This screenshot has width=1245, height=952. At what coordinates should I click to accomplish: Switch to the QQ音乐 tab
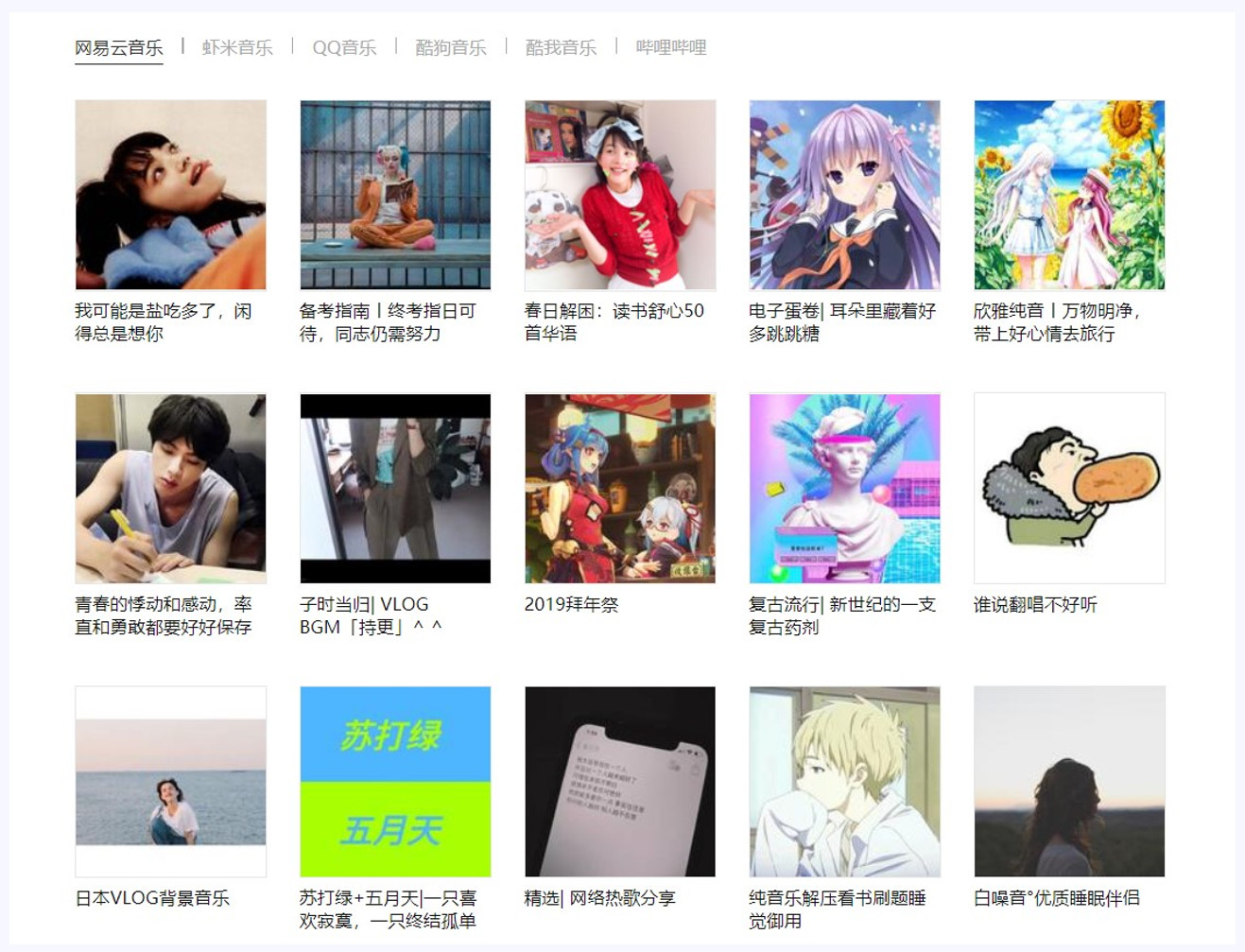pyautogui.click(x=344, y=47)
